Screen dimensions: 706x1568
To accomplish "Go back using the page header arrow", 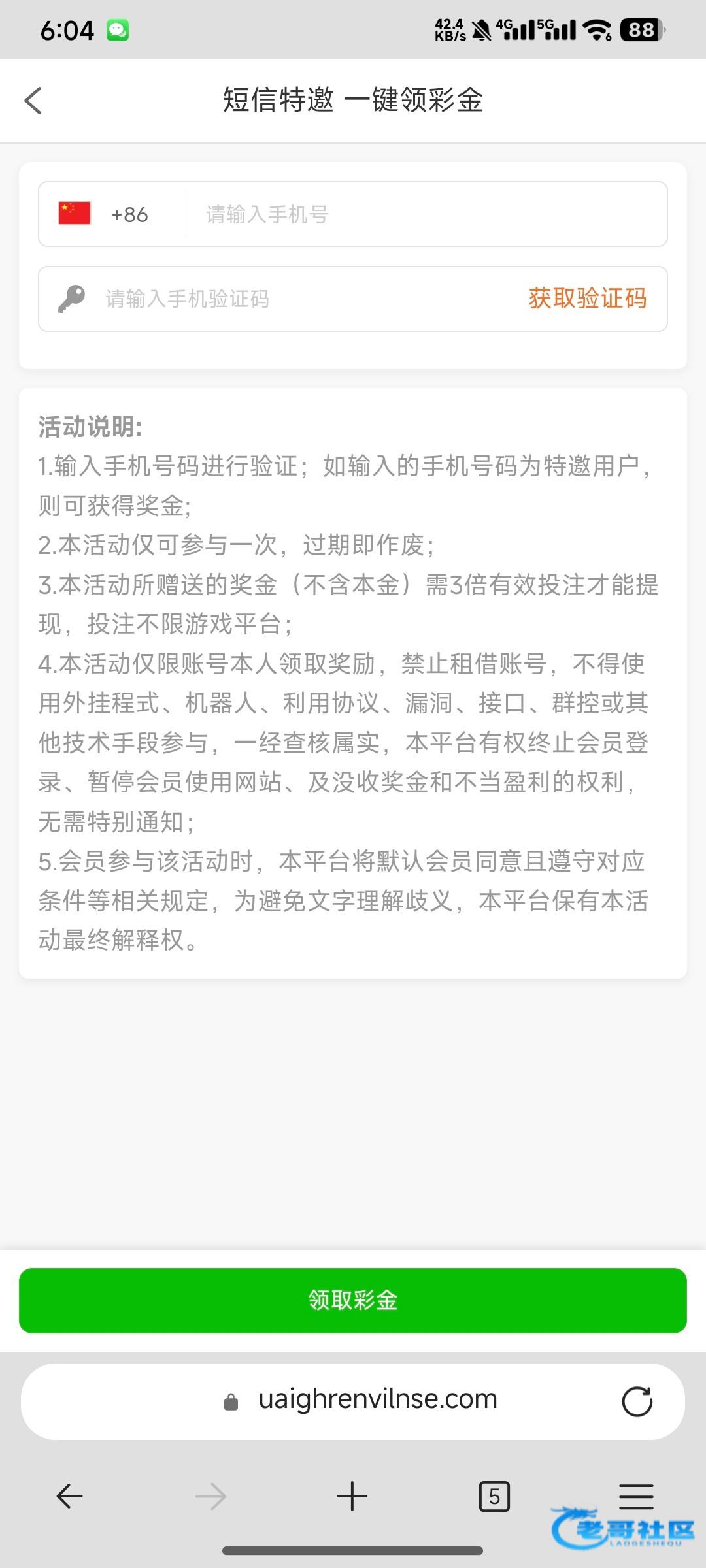I will click(33, 101).
